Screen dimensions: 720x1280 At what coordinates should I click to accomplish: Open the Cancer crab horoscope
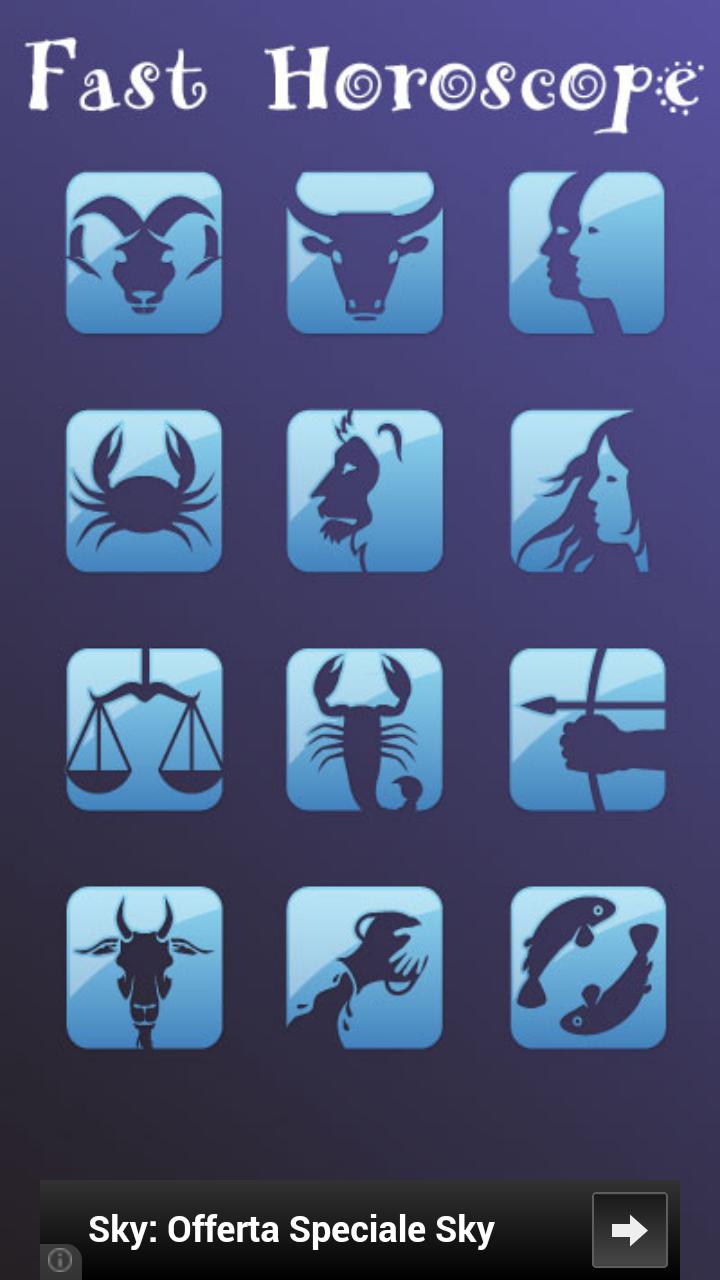[144, 490]
